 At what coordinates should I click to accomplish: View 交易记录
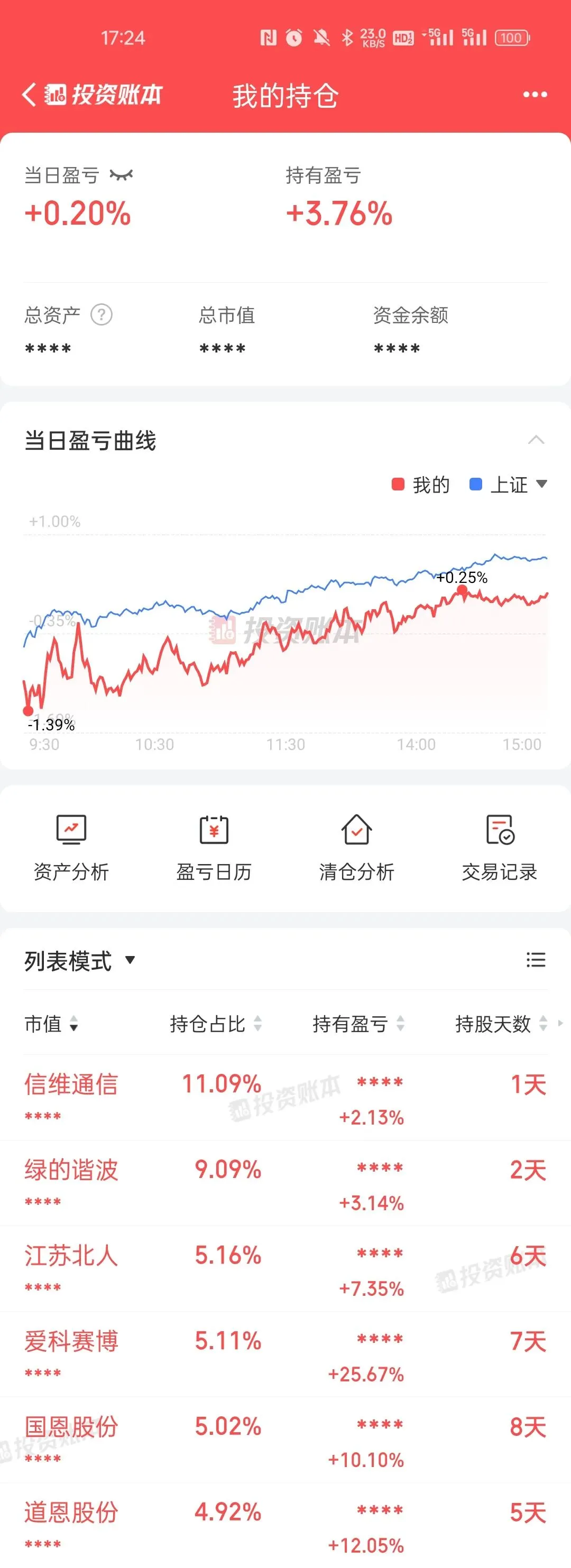point(499,848)
